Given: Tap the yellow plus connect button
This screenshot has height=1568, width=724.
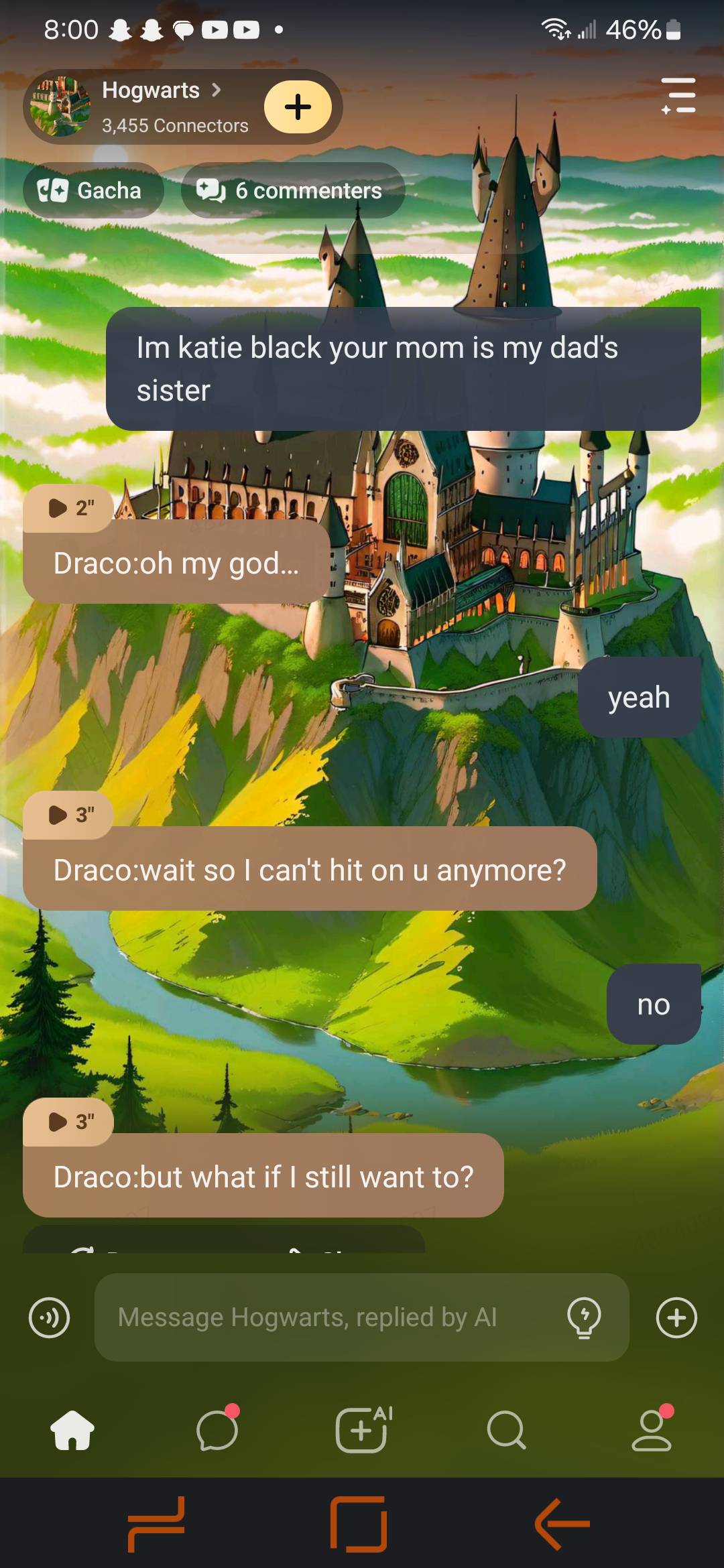Looking at the screenshot, I should point(298,107).
